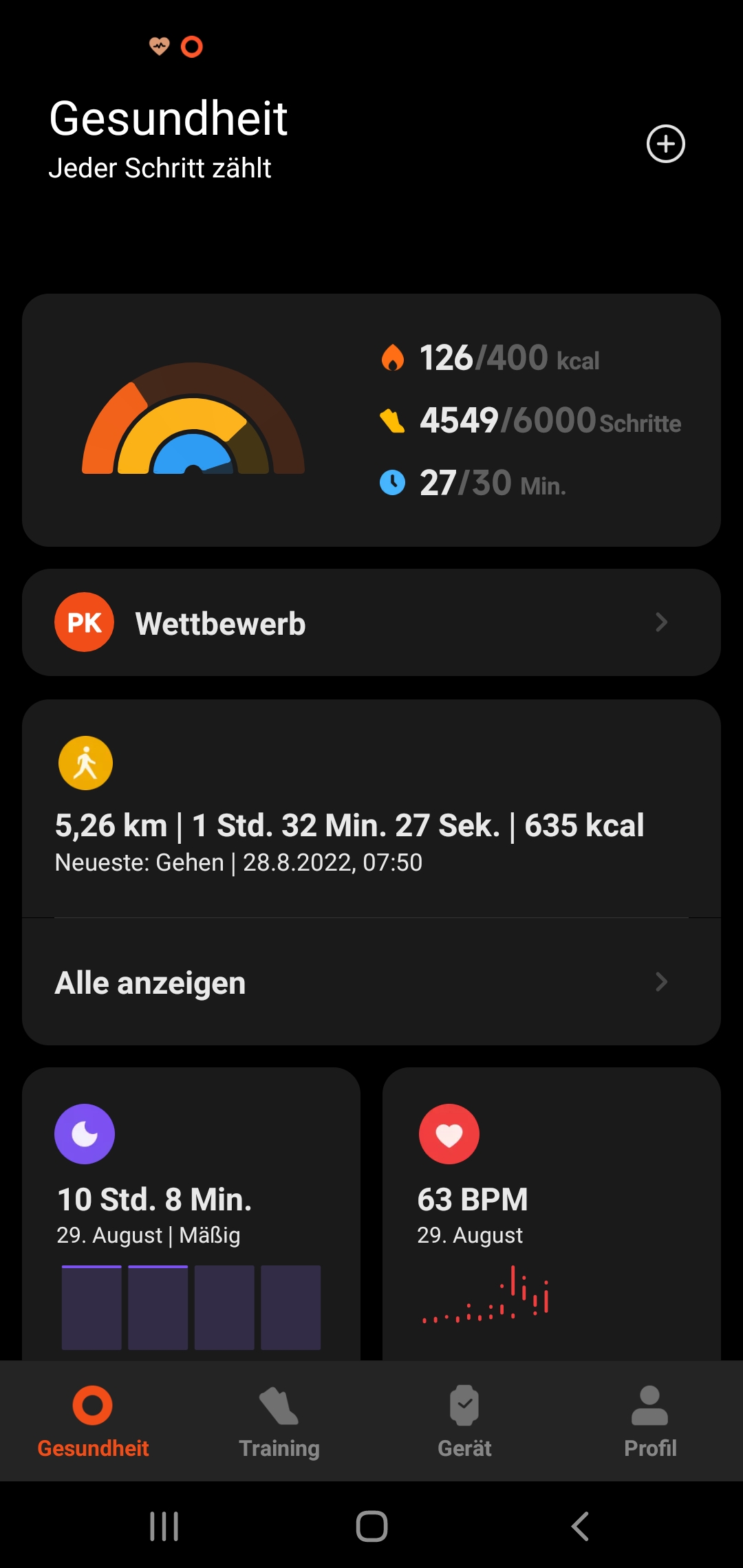This screenshot has height=1568, width=743.
Task: Tap the system back button
Action: click(580, 1527)
